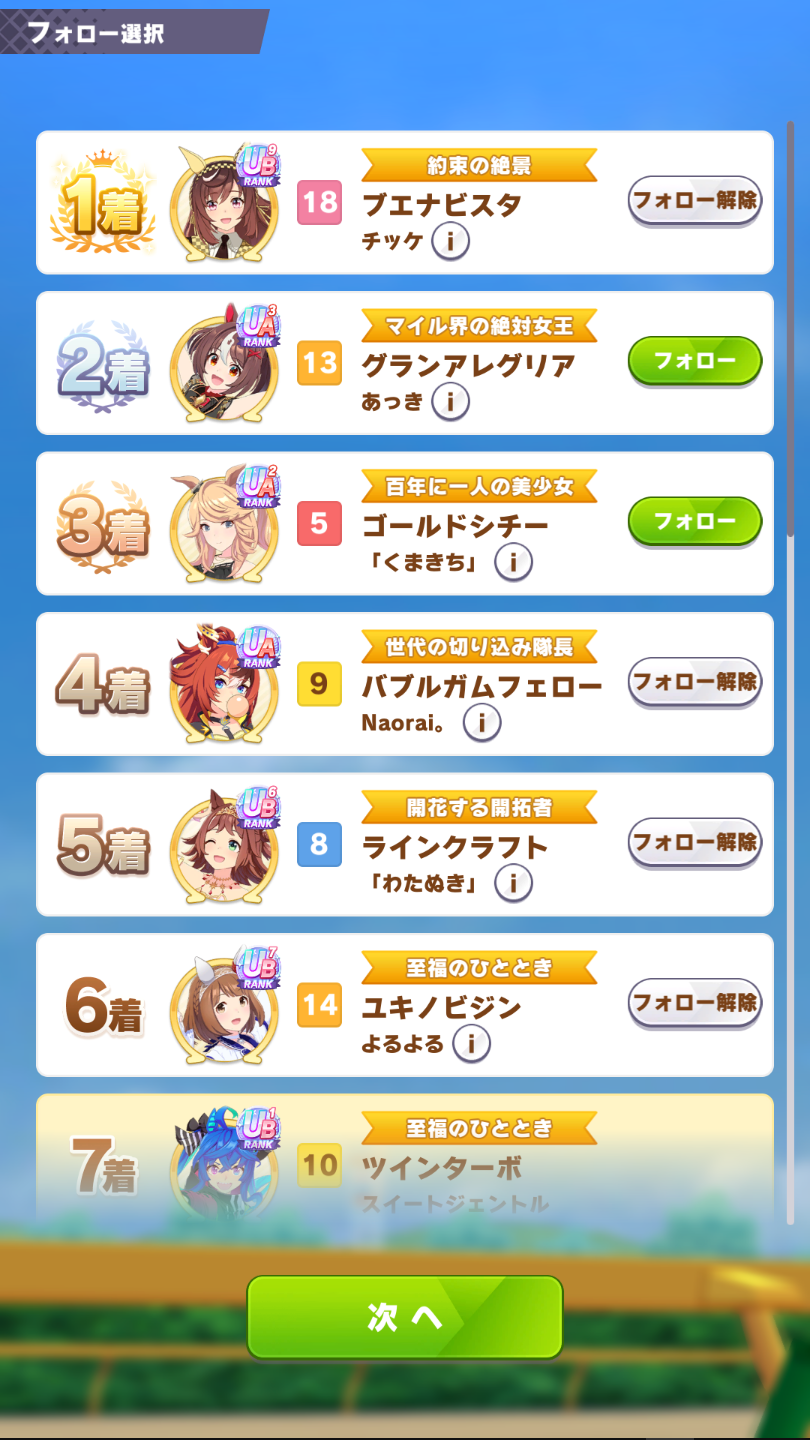The image size is (810, 1440).
Task: View info for trainer よるよる
Action: point(471,1044)
